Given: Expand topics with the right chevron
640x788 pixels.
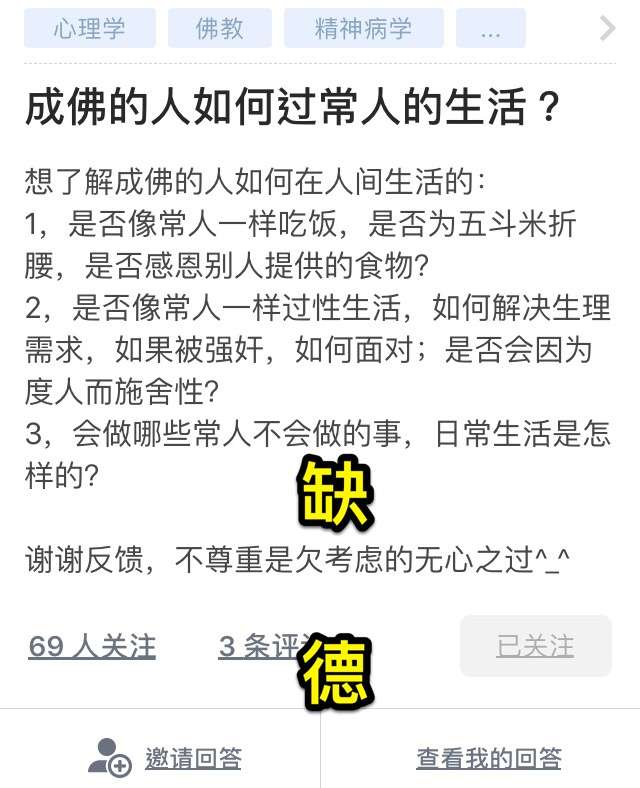Looking at the screenshot, I should (x=607, y=28).
